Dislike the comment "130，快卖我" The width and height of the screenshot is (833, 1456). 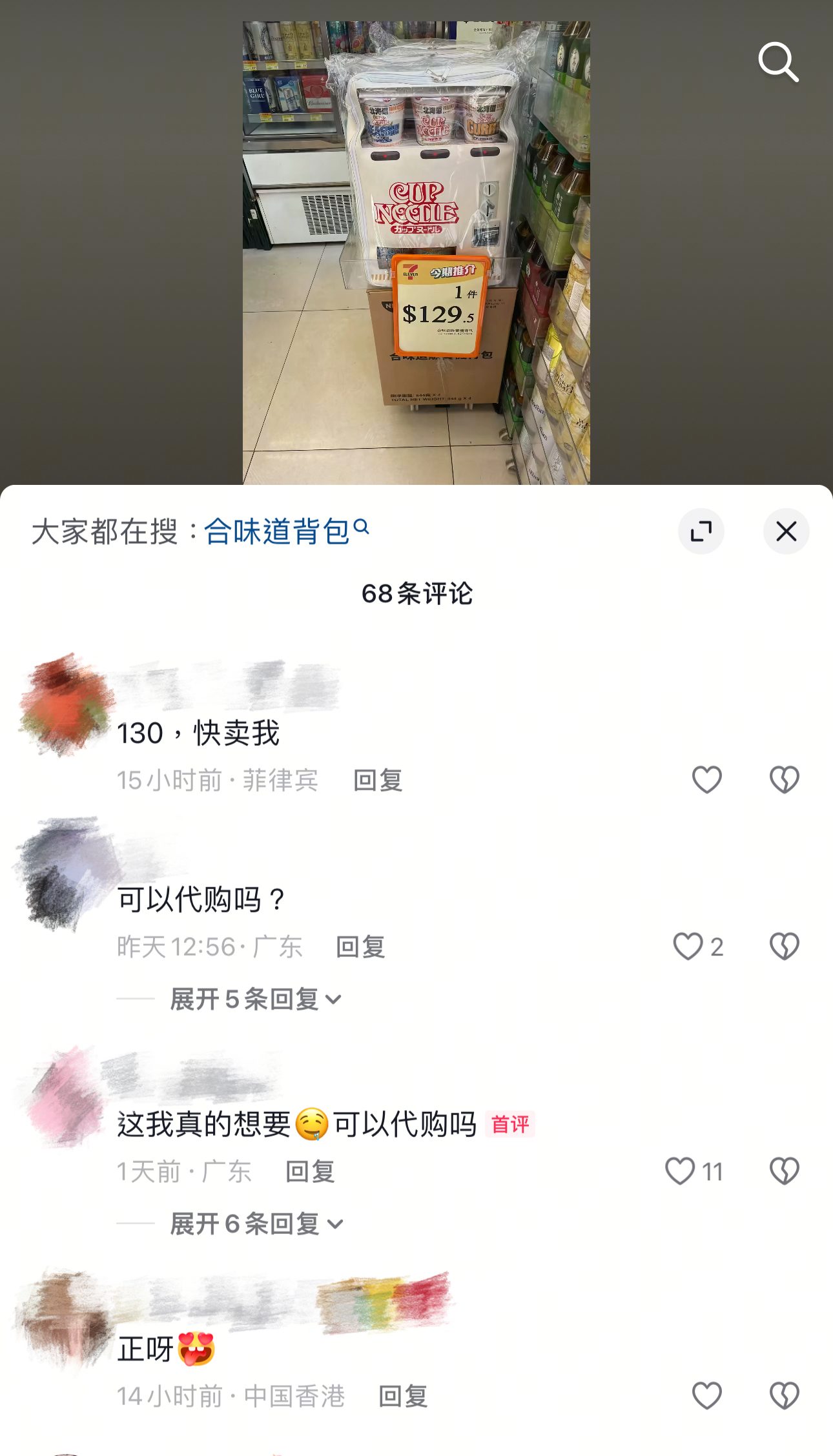coord(785,779)
